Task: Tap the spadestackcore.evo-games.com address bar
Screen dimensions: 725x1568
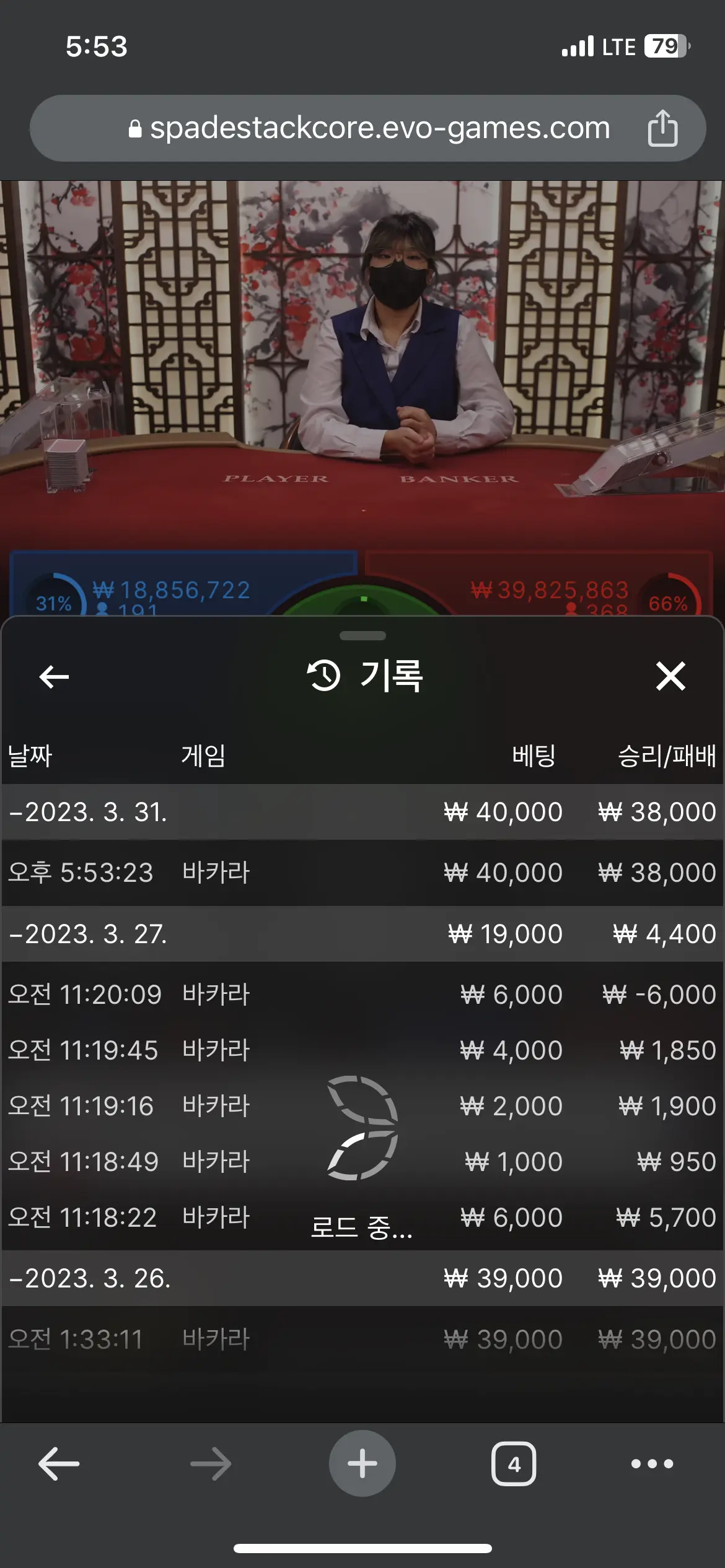Action: 368,128
